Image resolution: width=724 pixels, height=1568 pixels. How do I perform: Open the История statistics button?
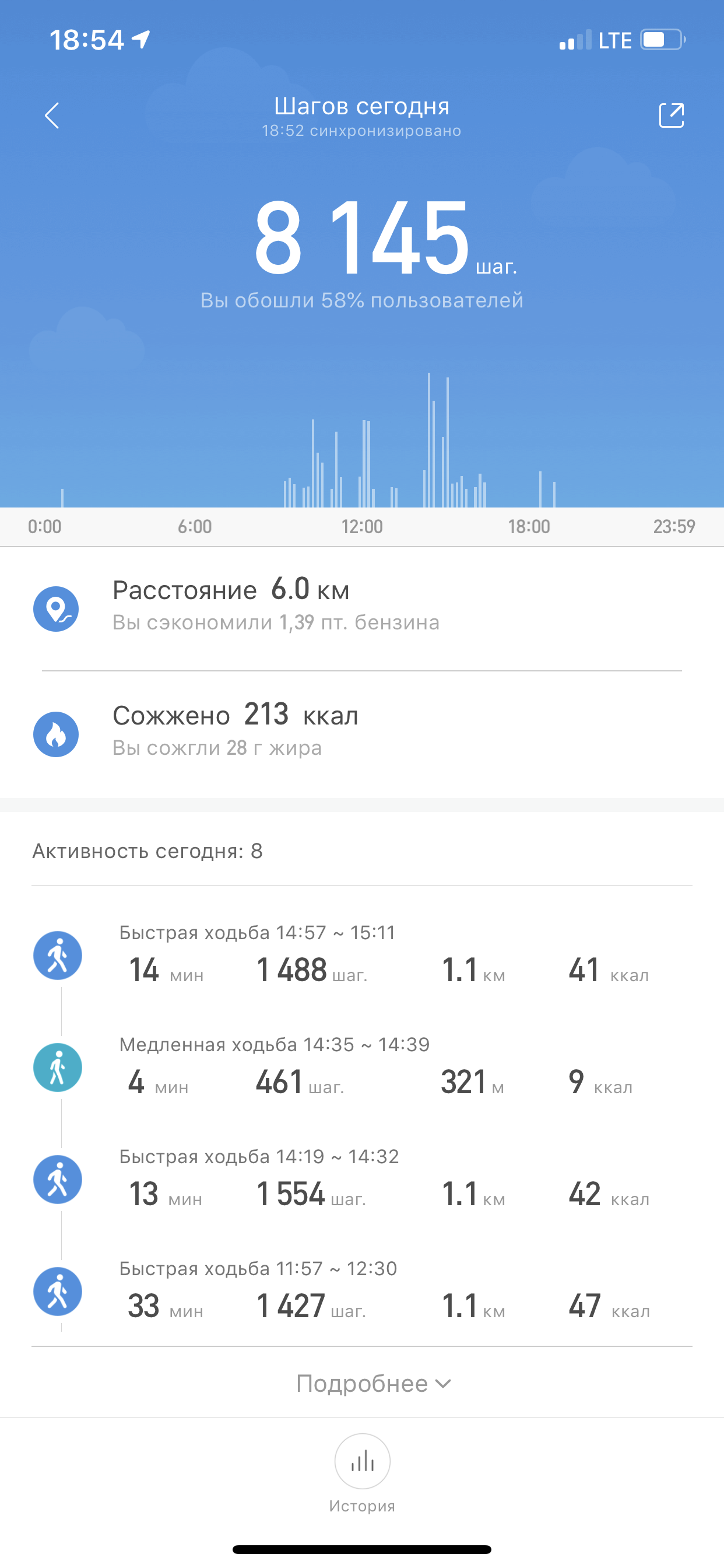(362, 1461)
